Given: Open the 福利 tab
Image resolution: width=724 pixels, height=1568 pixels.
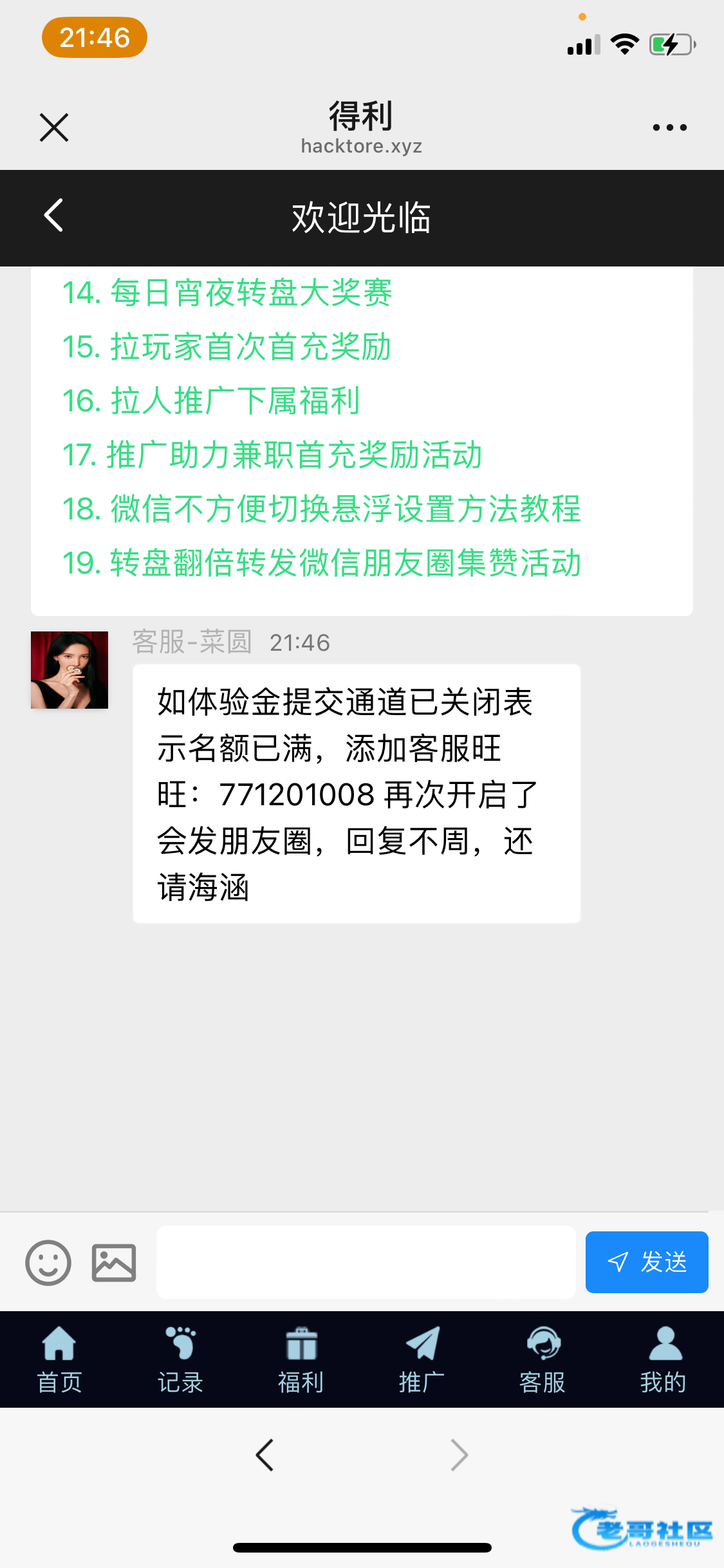Looking at the screenshot, I should [x=301, y=1359].
